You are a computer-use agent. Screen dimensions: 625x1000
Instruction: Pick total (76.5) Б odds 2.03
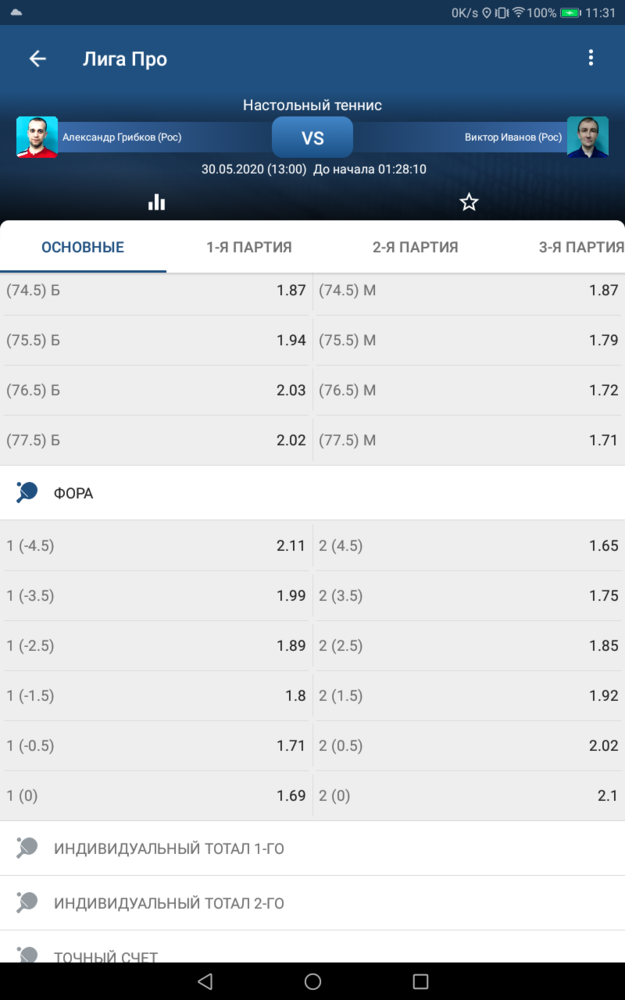156,390
